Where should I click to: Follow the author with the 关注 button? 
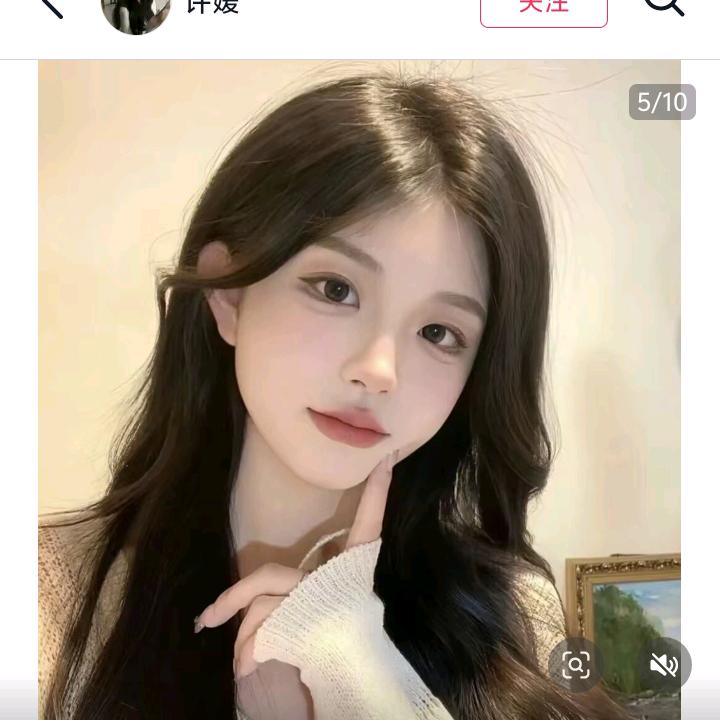pos(543,9)
